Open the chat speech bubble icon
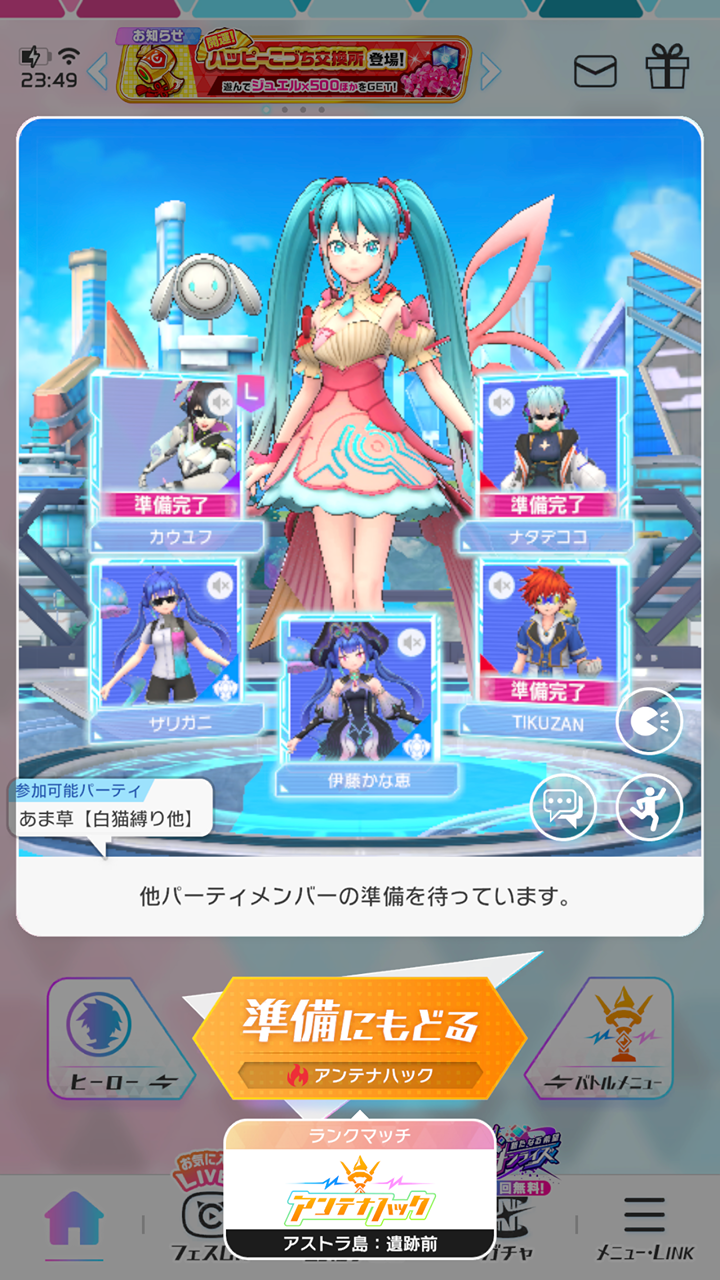 pyautogui.click(x=563, y=807)
